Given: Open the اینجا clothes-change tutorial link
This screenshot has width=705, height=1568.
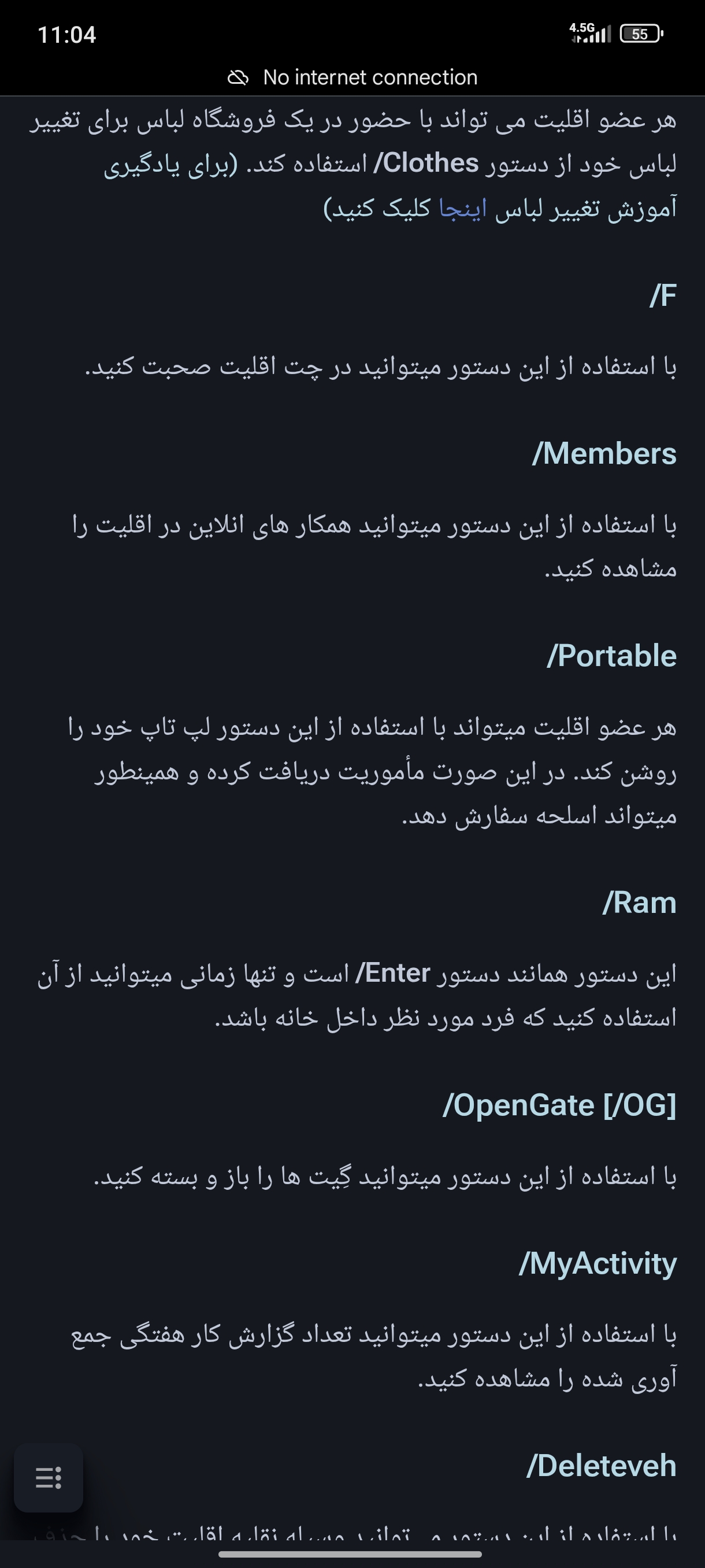Looking at the screenshot, I should point(463,209).
